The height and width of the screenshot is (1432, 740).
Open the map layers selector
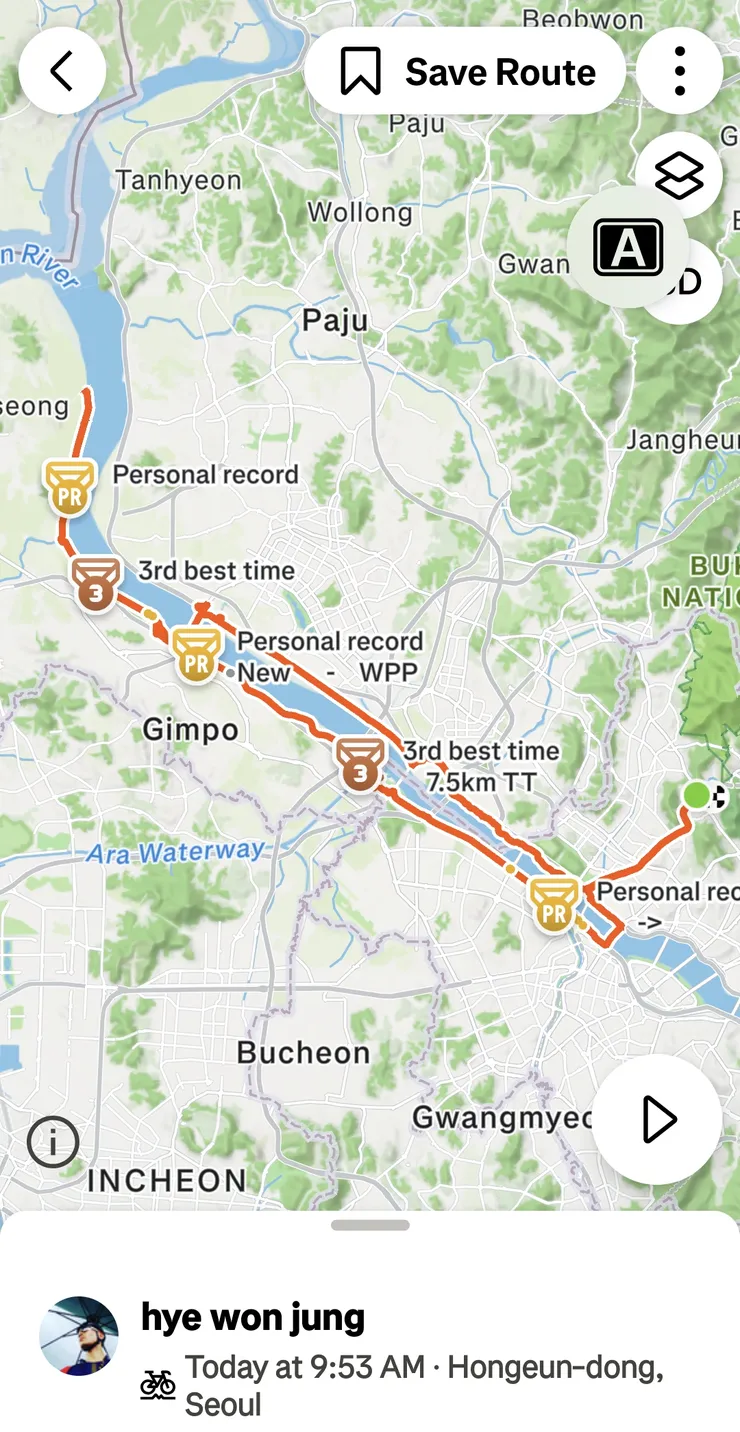pos(680,176)
